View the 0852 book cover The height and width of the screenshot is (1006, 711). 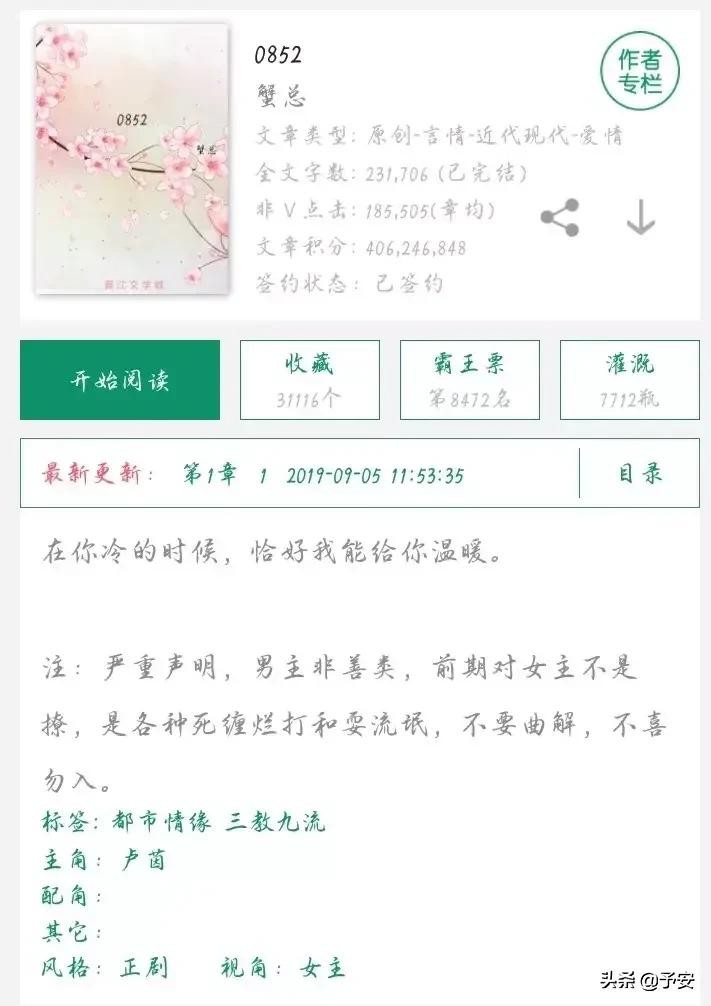(131, 160)
